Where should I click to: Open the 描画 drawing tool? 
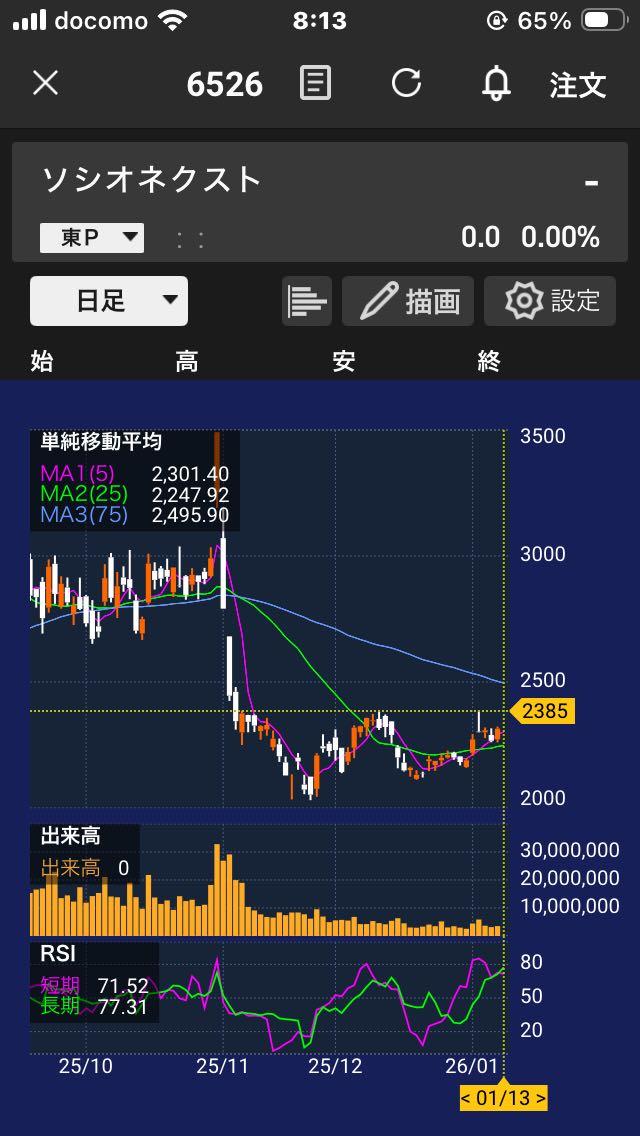408,300
